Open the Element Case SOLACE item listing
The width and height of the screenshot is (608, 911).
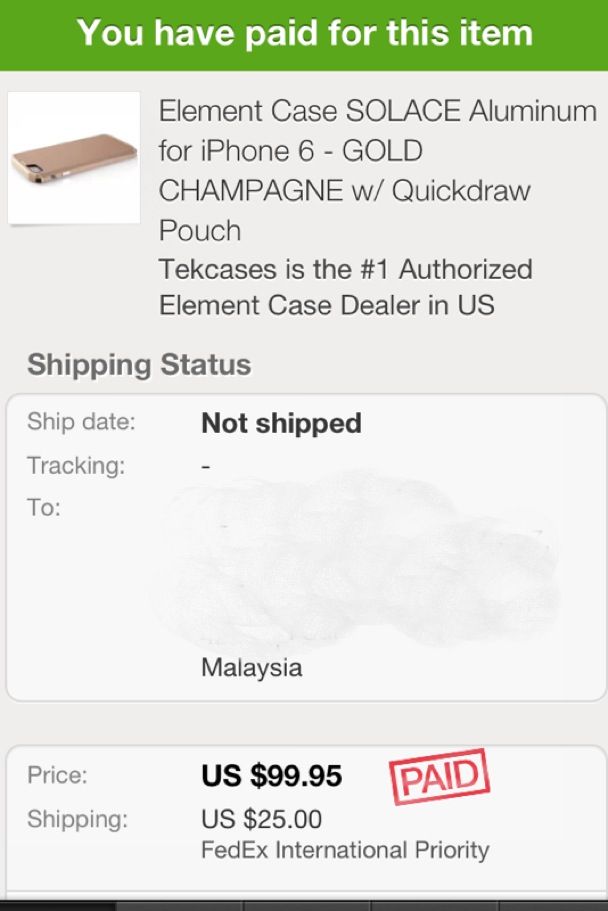click(377, 170)
